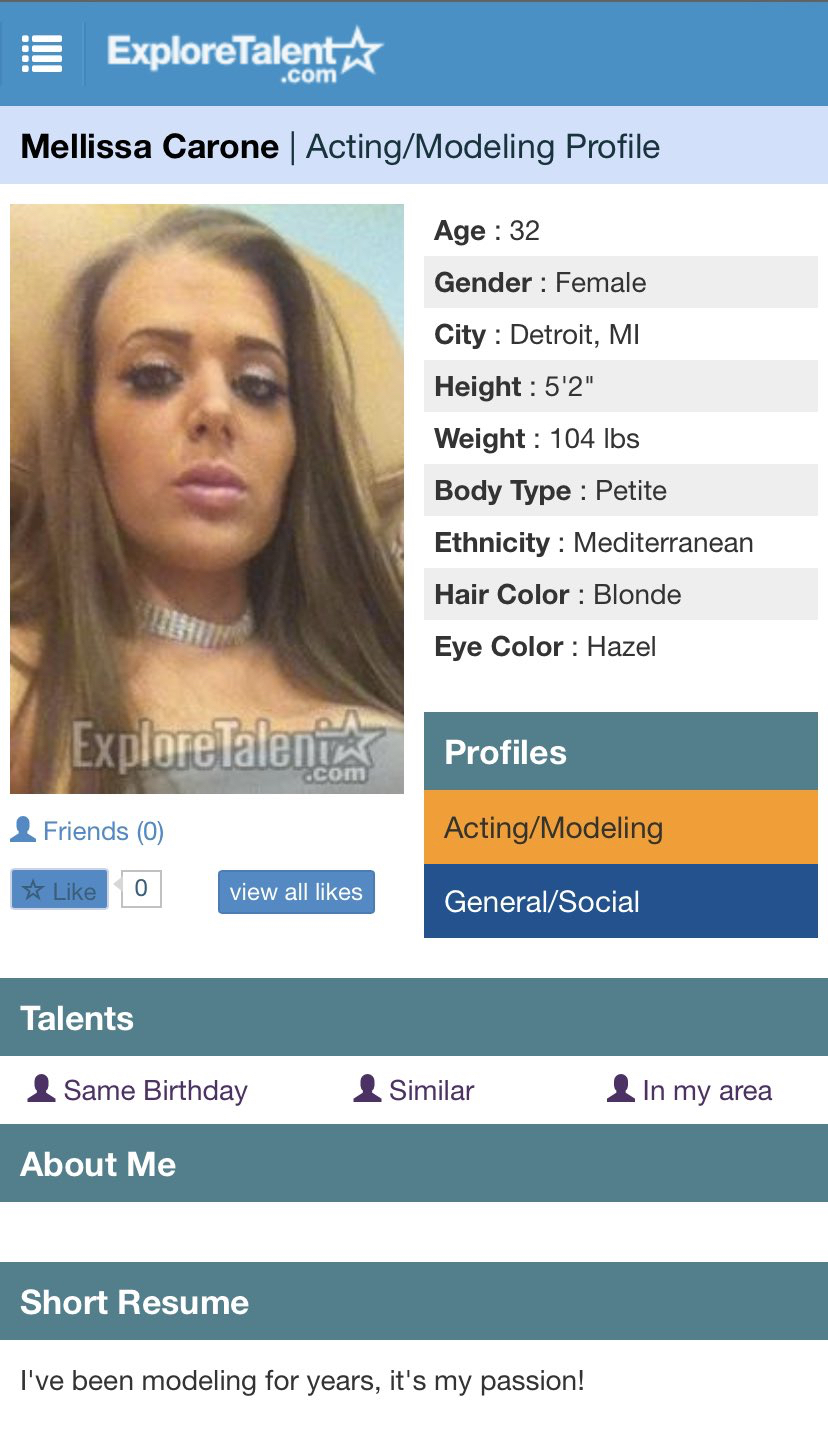Open the profile photo
The image size is (828, 1430).
[207, 498]
